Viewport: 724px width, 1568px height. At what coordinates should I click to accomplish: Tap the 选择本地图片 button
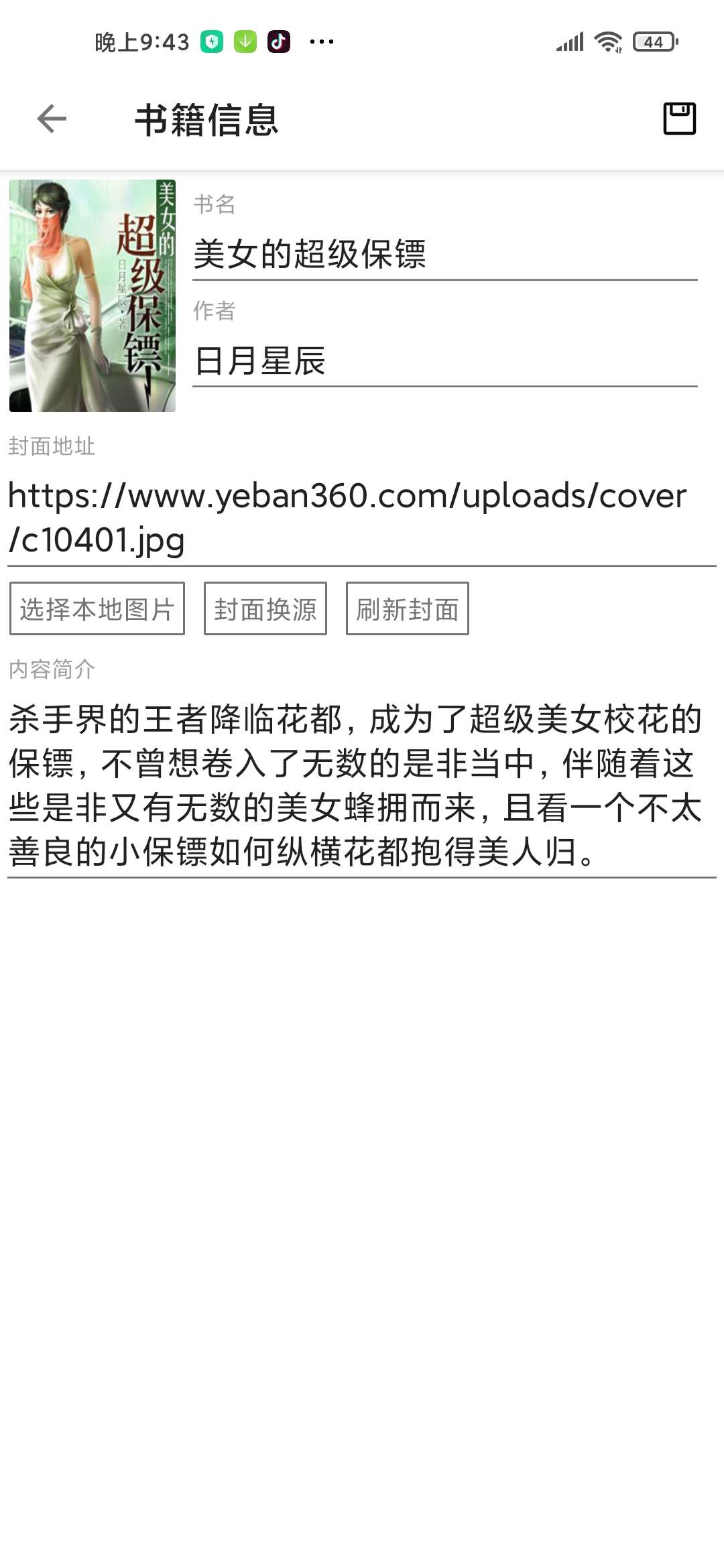(x=97, y=608)
